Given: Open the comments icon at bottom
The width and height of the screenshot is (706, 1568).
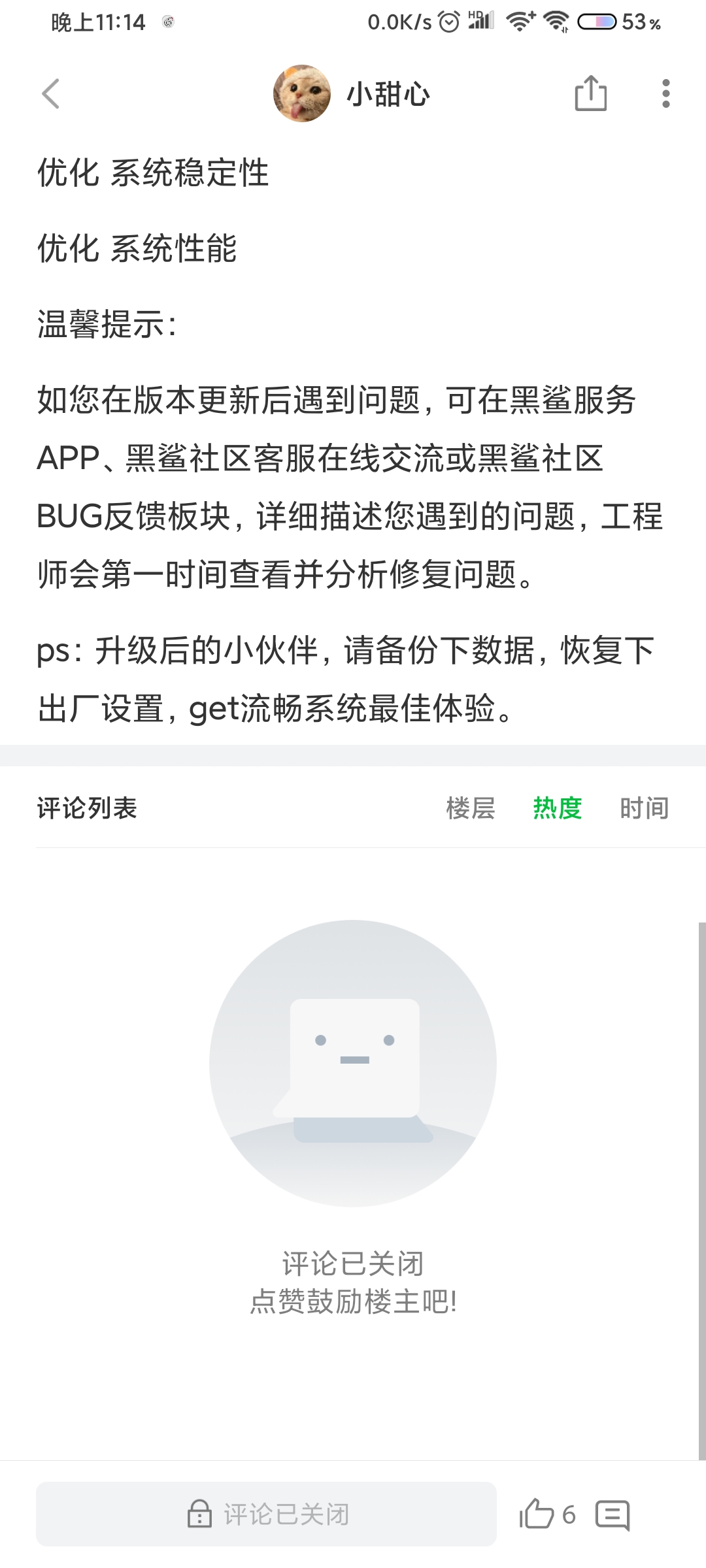Looking at the screenshot, I should click(x=613, y=1515).
